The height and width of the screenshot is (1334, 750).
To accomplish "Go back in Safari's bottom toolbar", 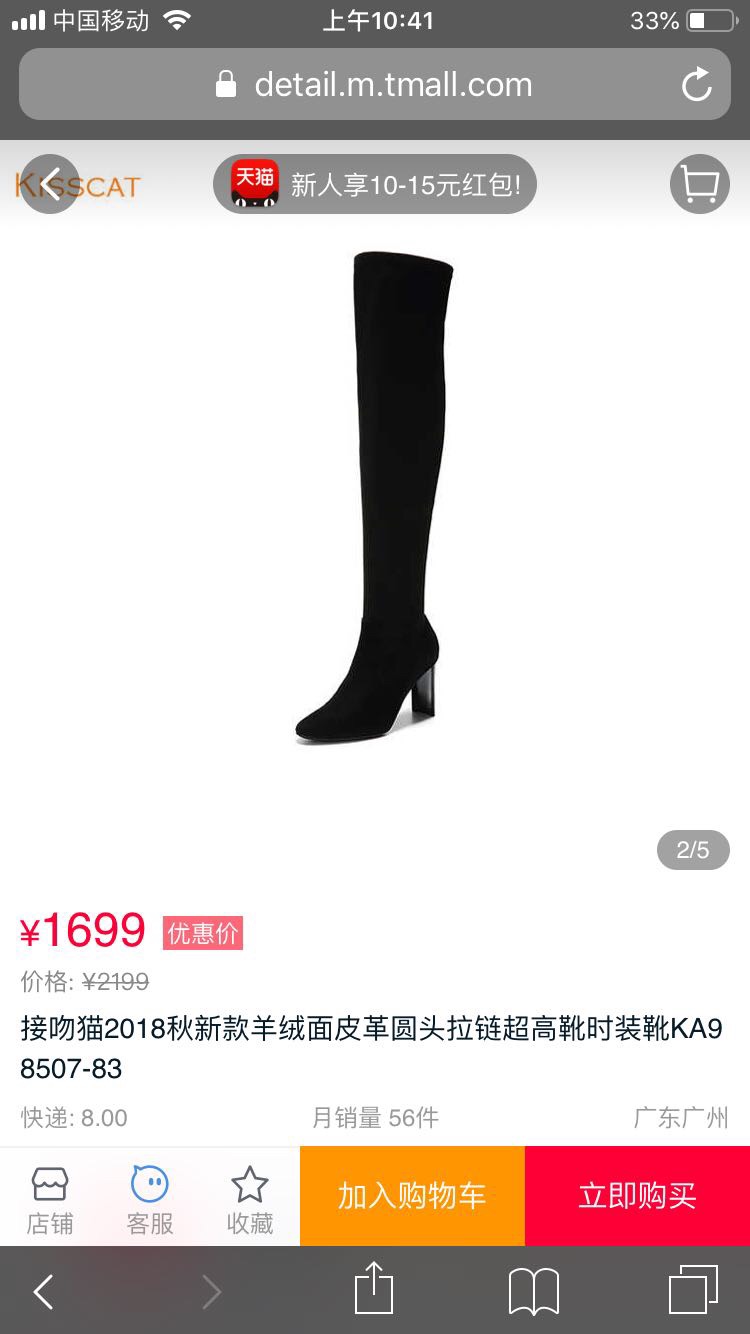I will [43, 1292].
